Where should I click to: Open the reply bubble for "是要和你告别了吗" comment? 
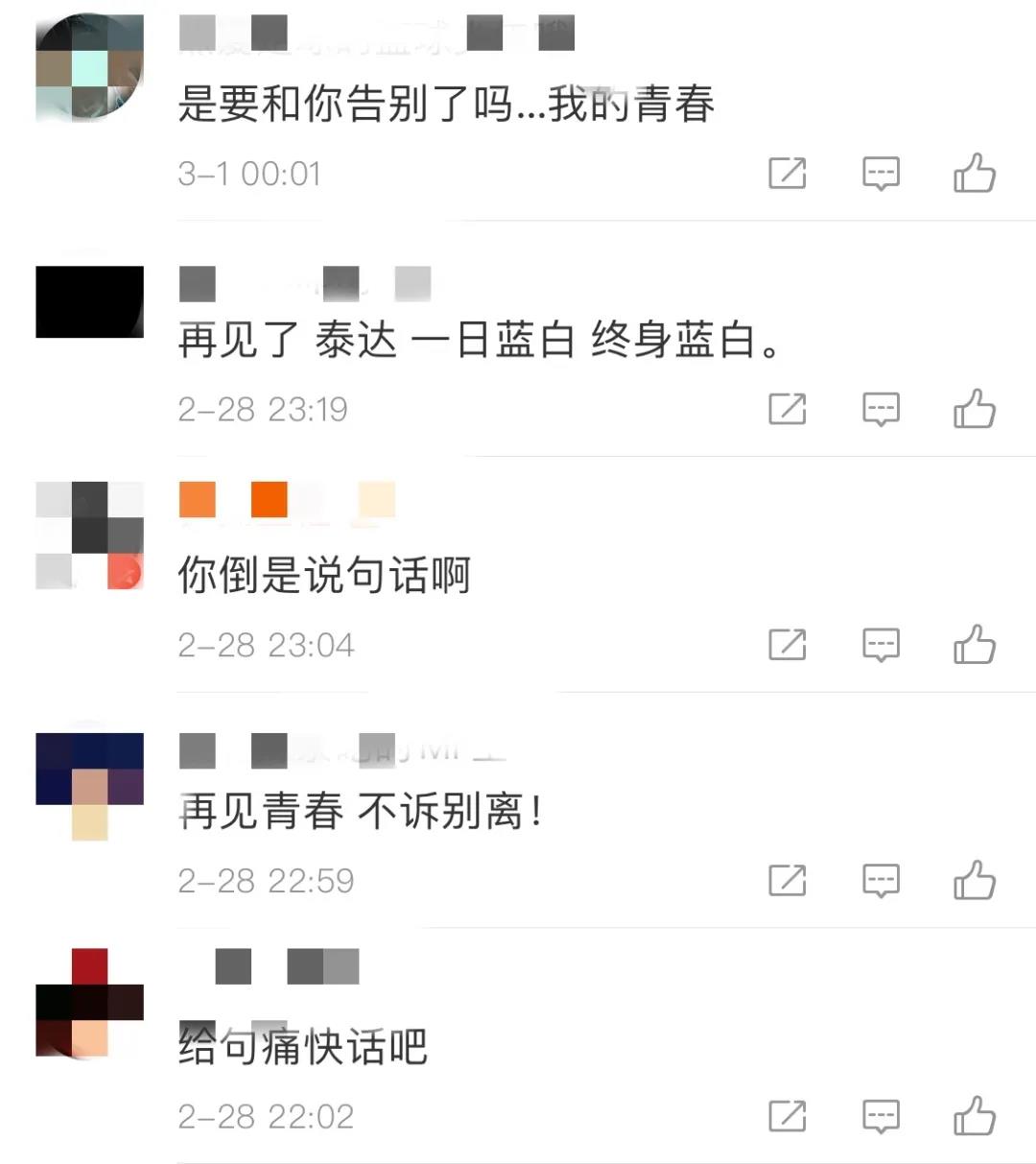[881, 176]
